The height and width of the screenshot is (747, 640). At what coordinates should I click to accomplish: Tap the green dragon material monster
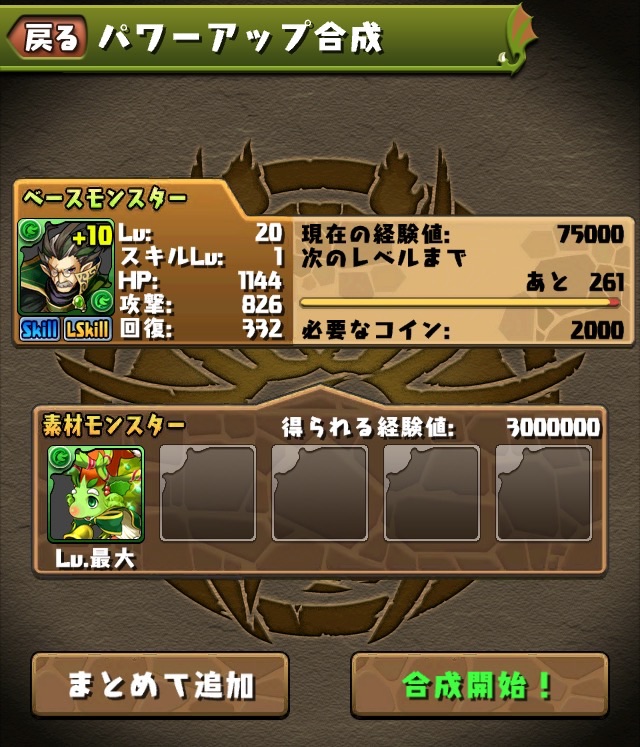tap(96, 494)
